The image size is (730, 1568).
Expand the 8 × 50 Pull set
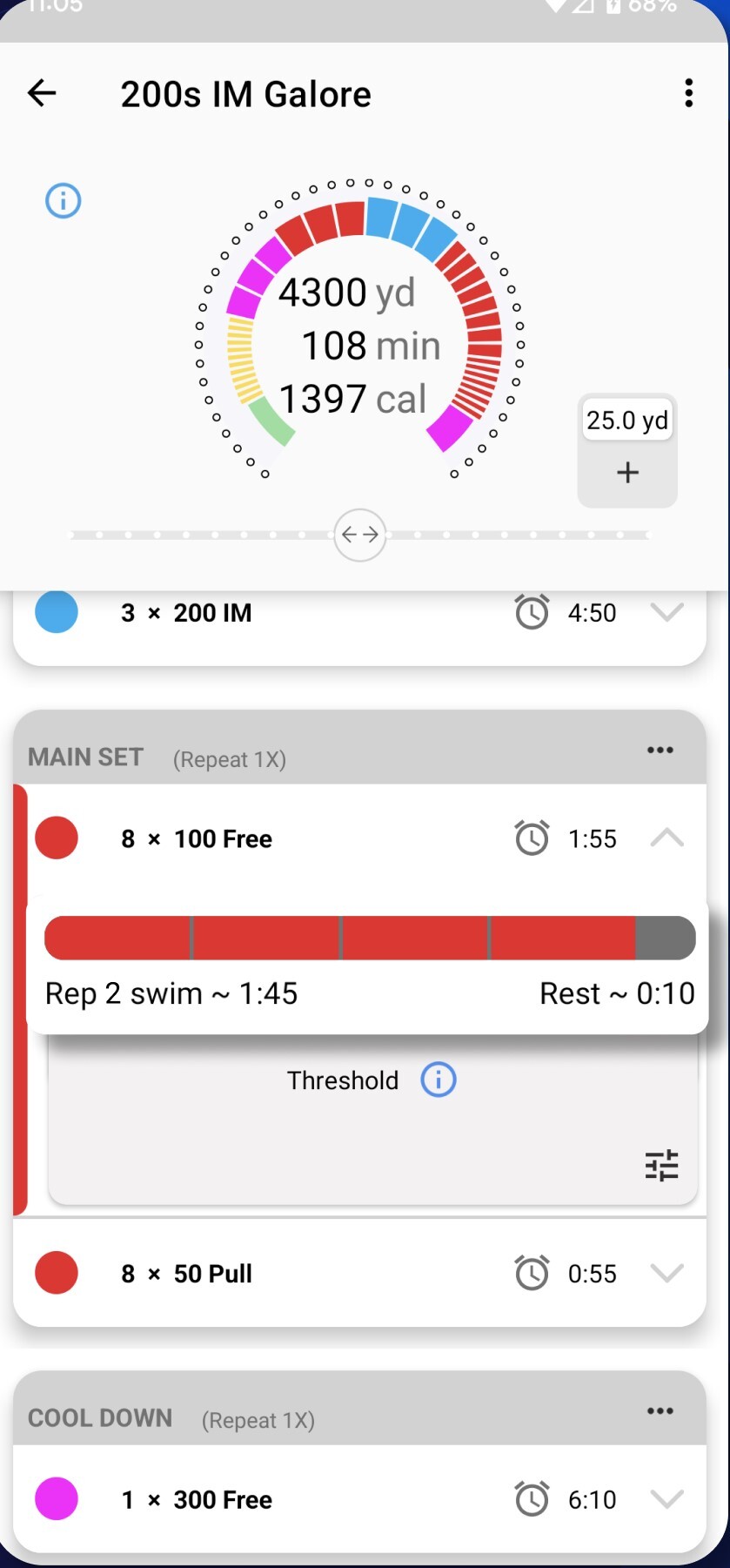(x=666, y=1273)
